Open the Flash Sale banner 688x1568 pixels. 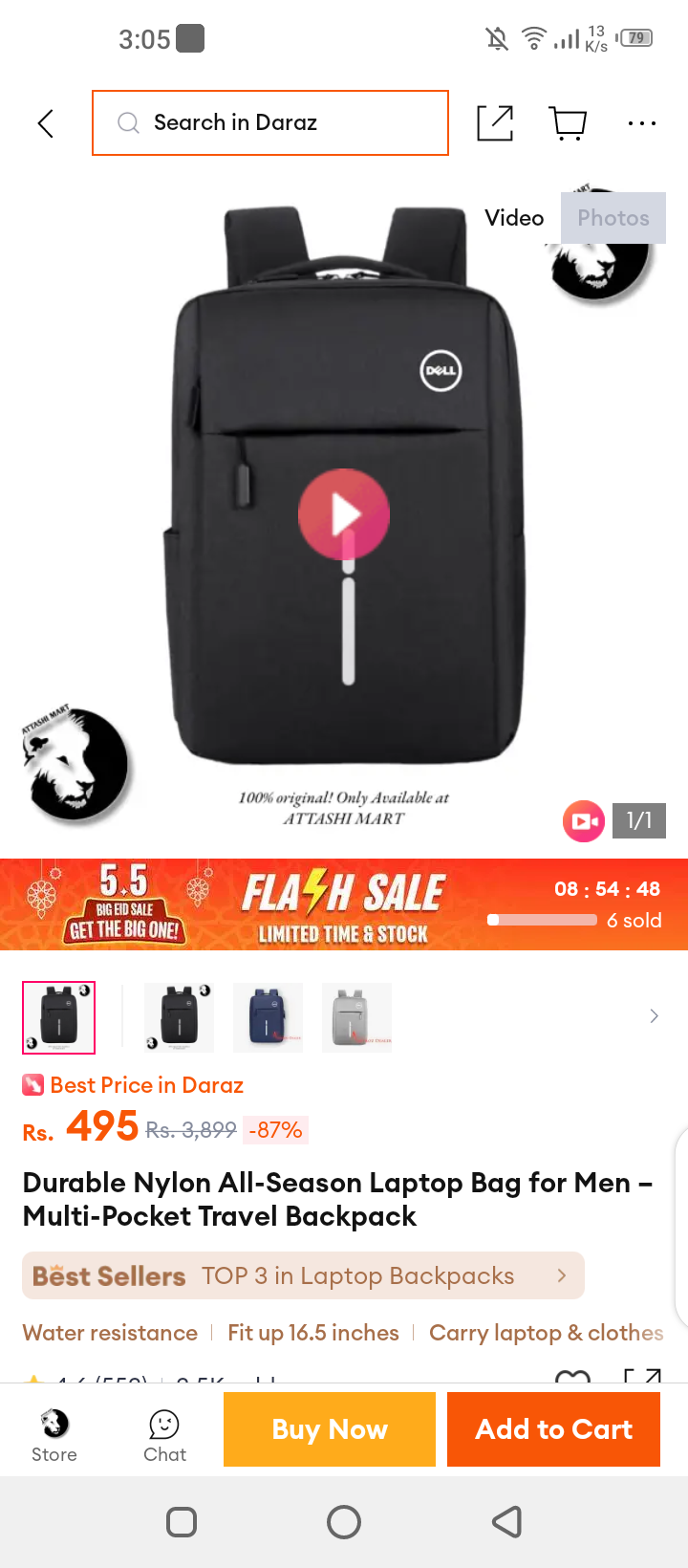point(344,904)
